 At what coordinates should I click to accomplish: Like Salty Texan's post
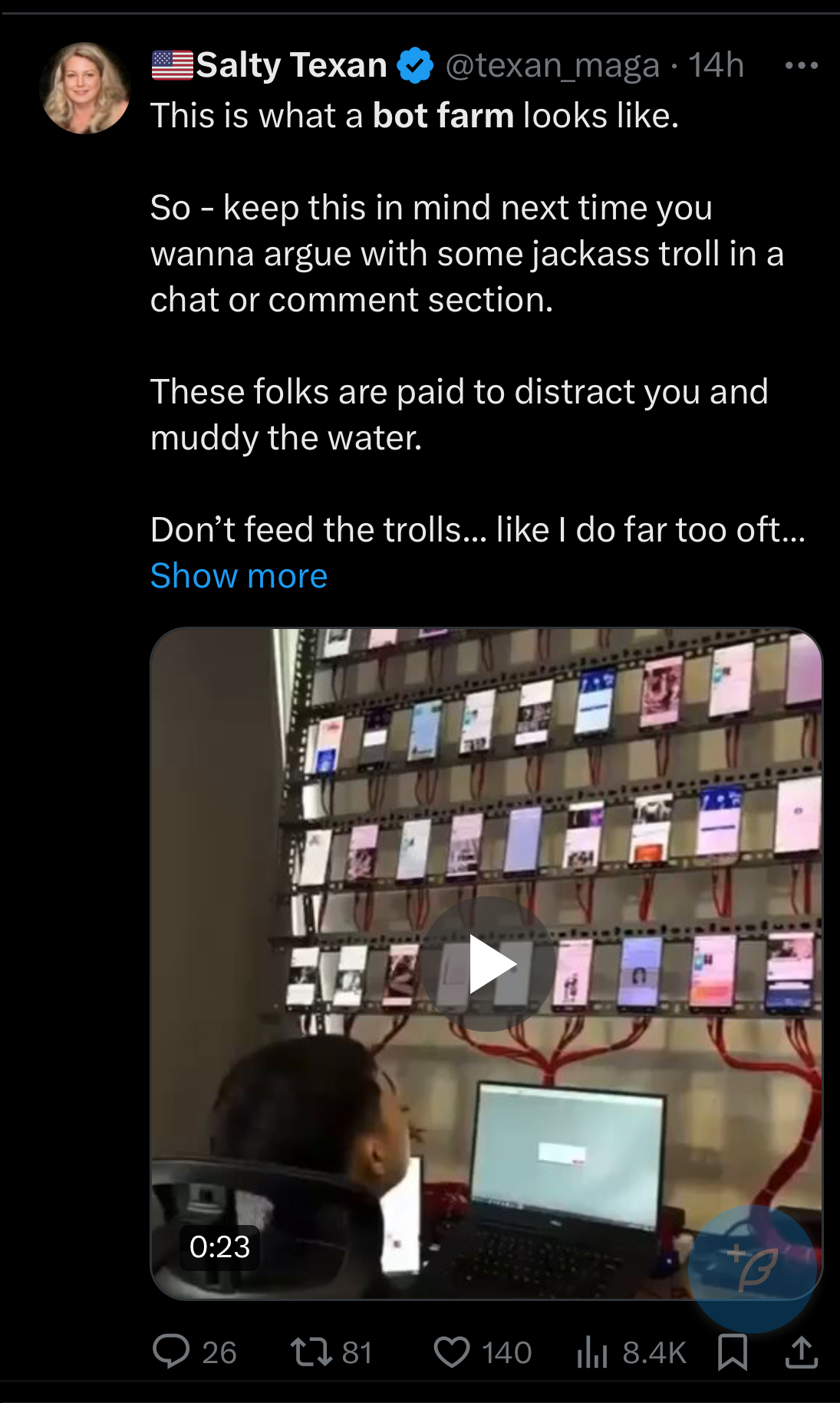[452, 1352]
